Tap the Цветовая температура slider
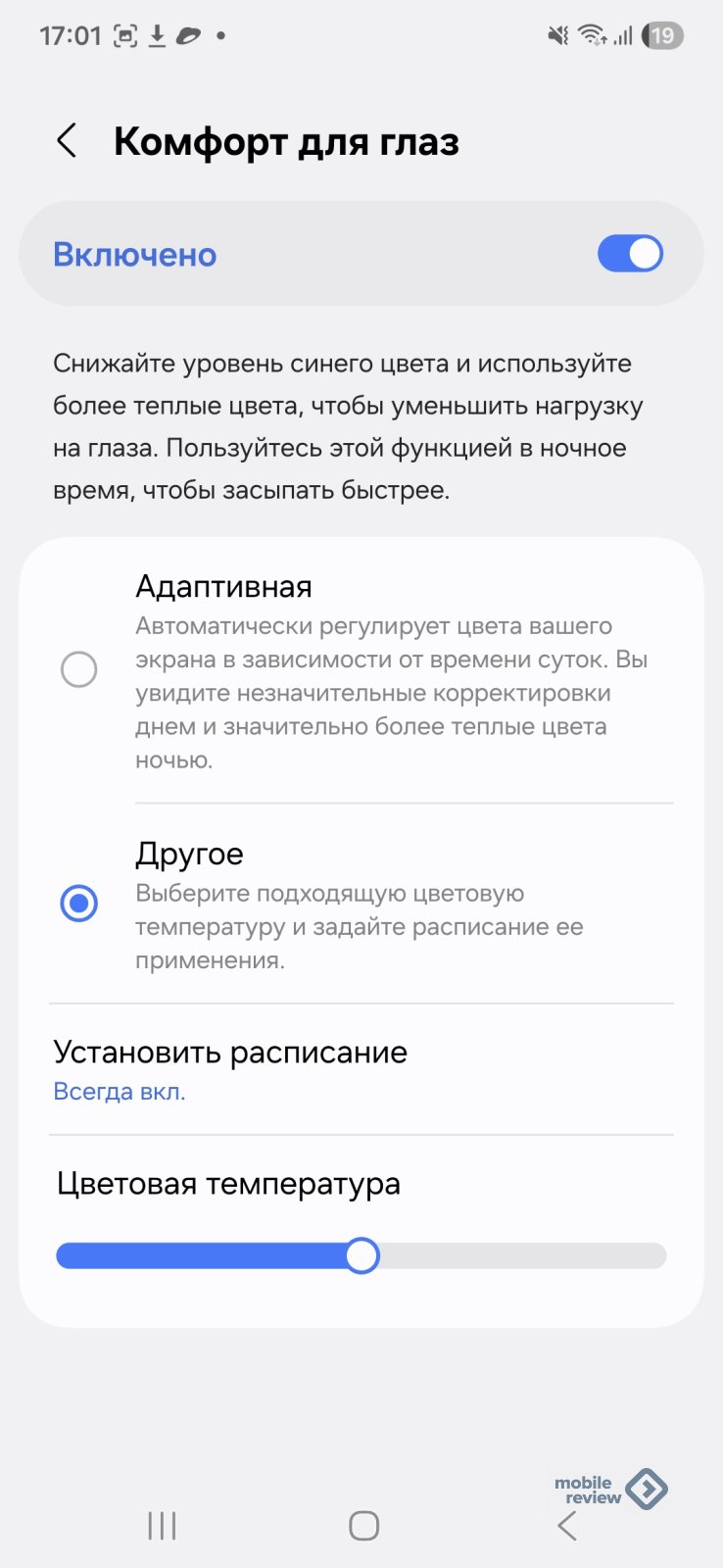723x1568 pixels. point(361,1255)
